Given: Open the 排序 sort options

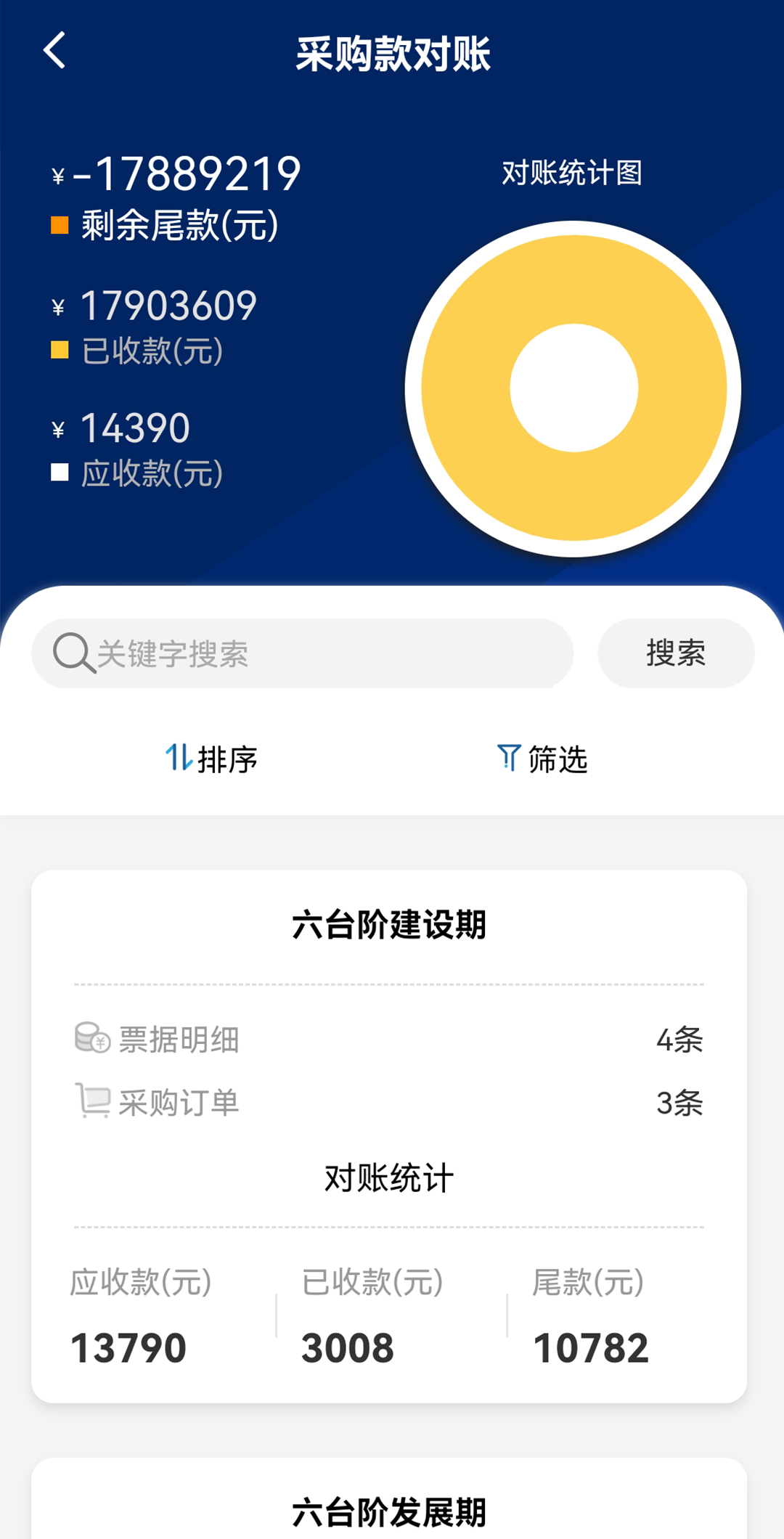Looking at the screenshot, I should pyautogui.click(x=211, y=759).
